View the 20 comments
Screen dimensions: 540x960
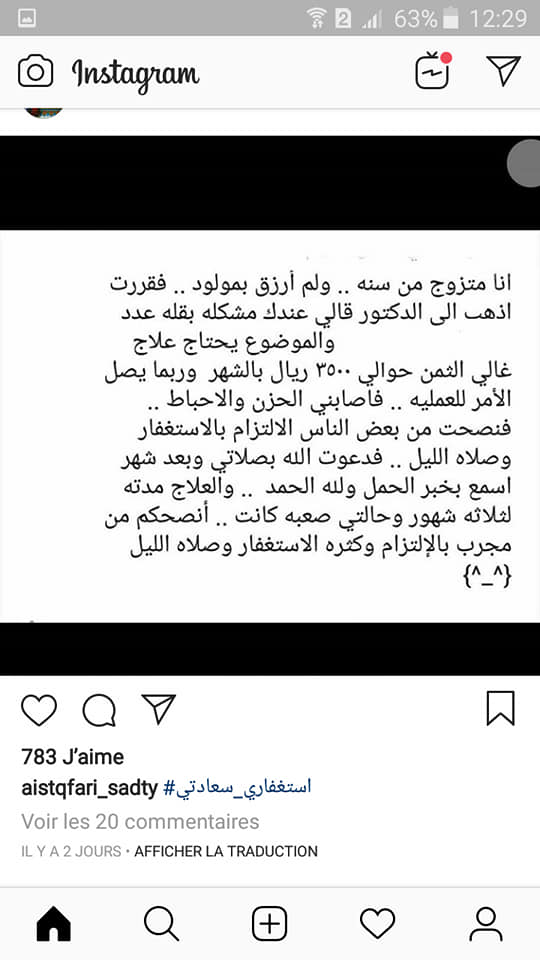[140, 821]
